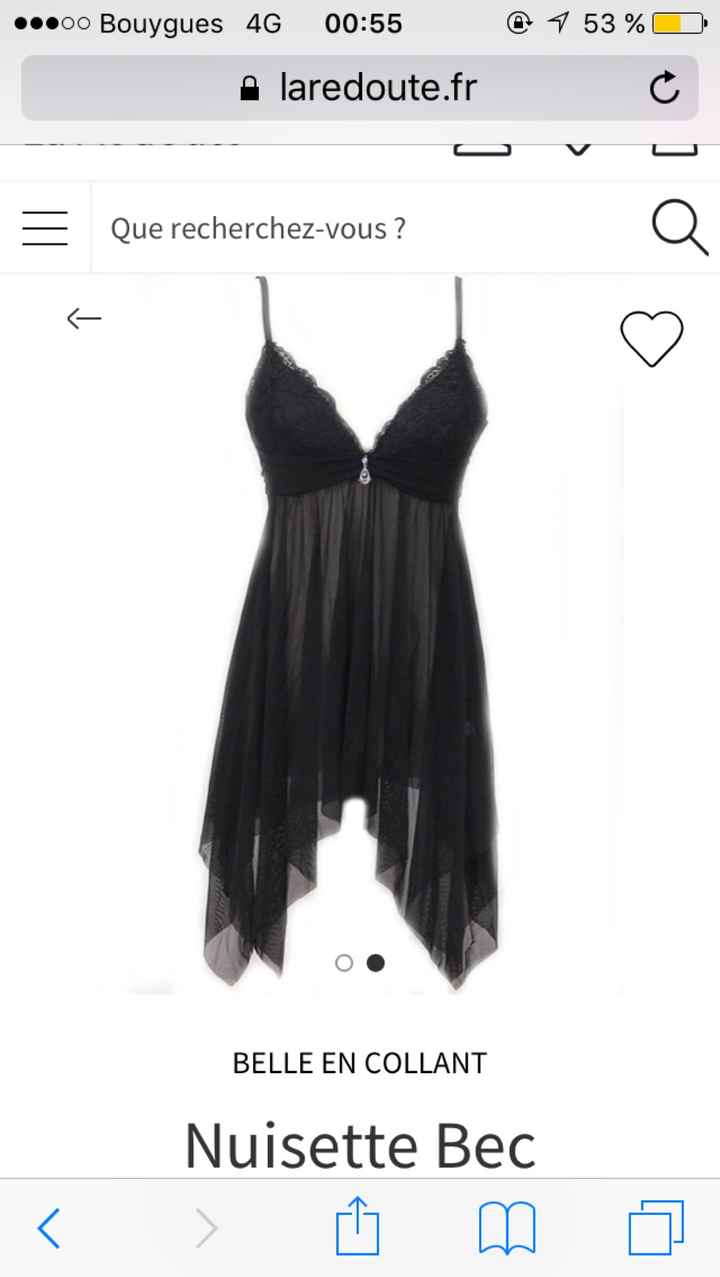Open the hamburger navigation menu

tap(44, 227)
